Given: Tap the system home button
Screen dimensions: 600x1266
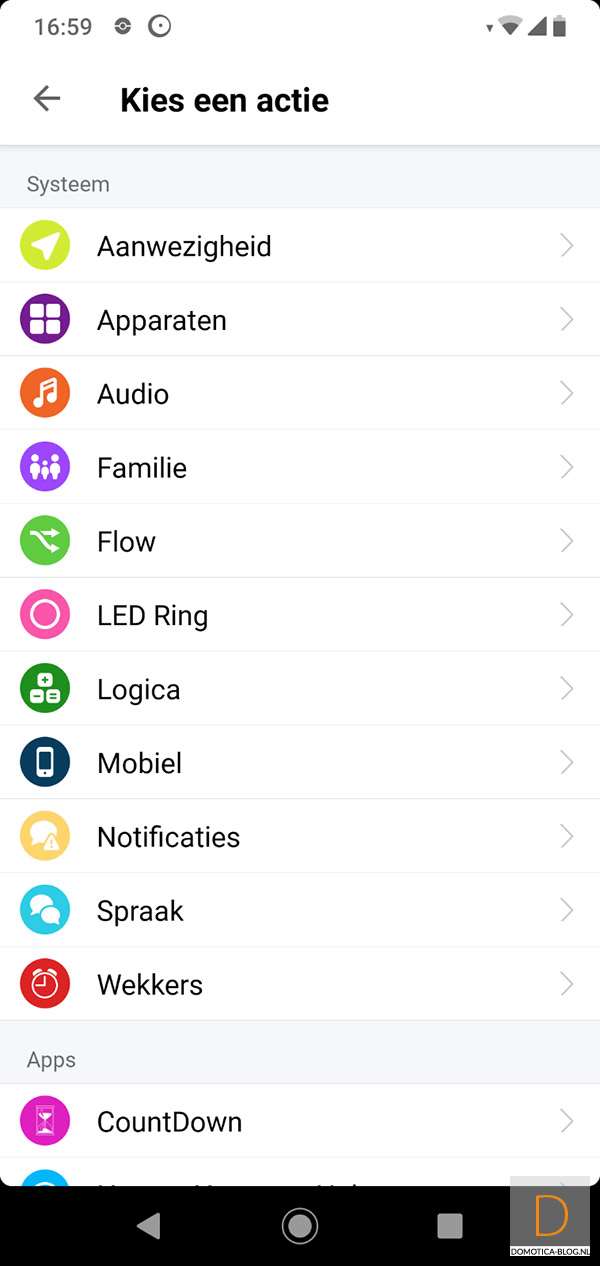Looking at the screenshot, I should pos(300,1226).
